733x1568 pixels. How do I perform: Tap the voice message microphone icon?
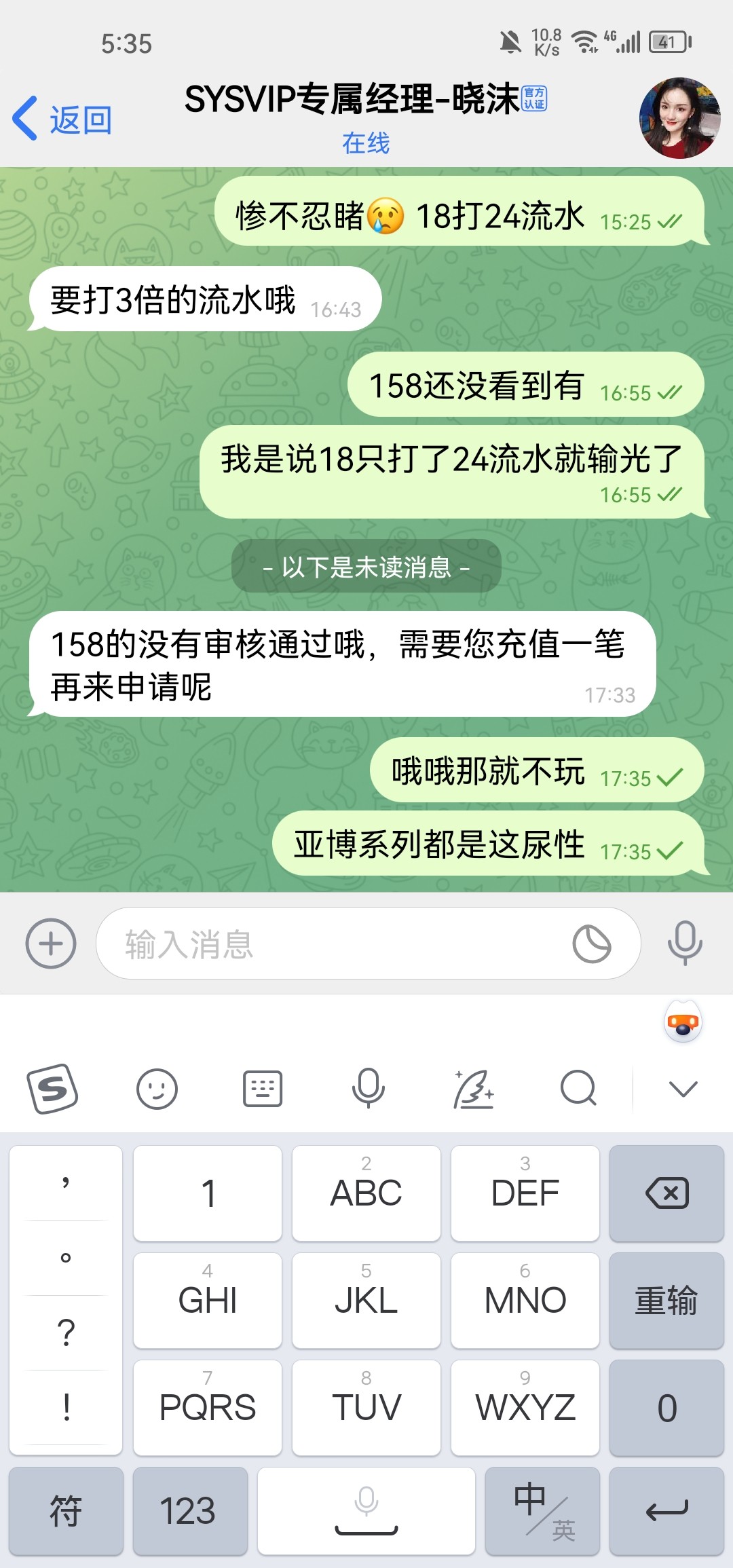coord(684,942)
